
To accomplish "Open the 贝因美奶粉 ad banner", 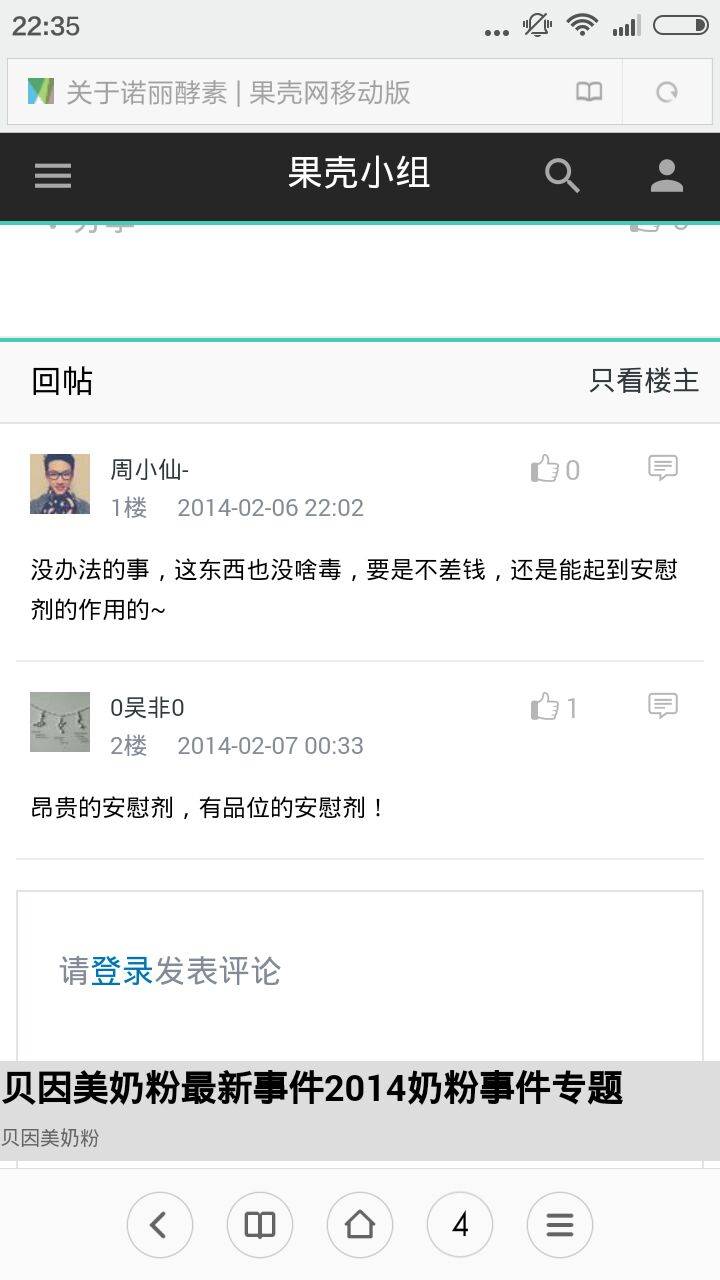I will pyautogui.click(x=360, y=1111).
